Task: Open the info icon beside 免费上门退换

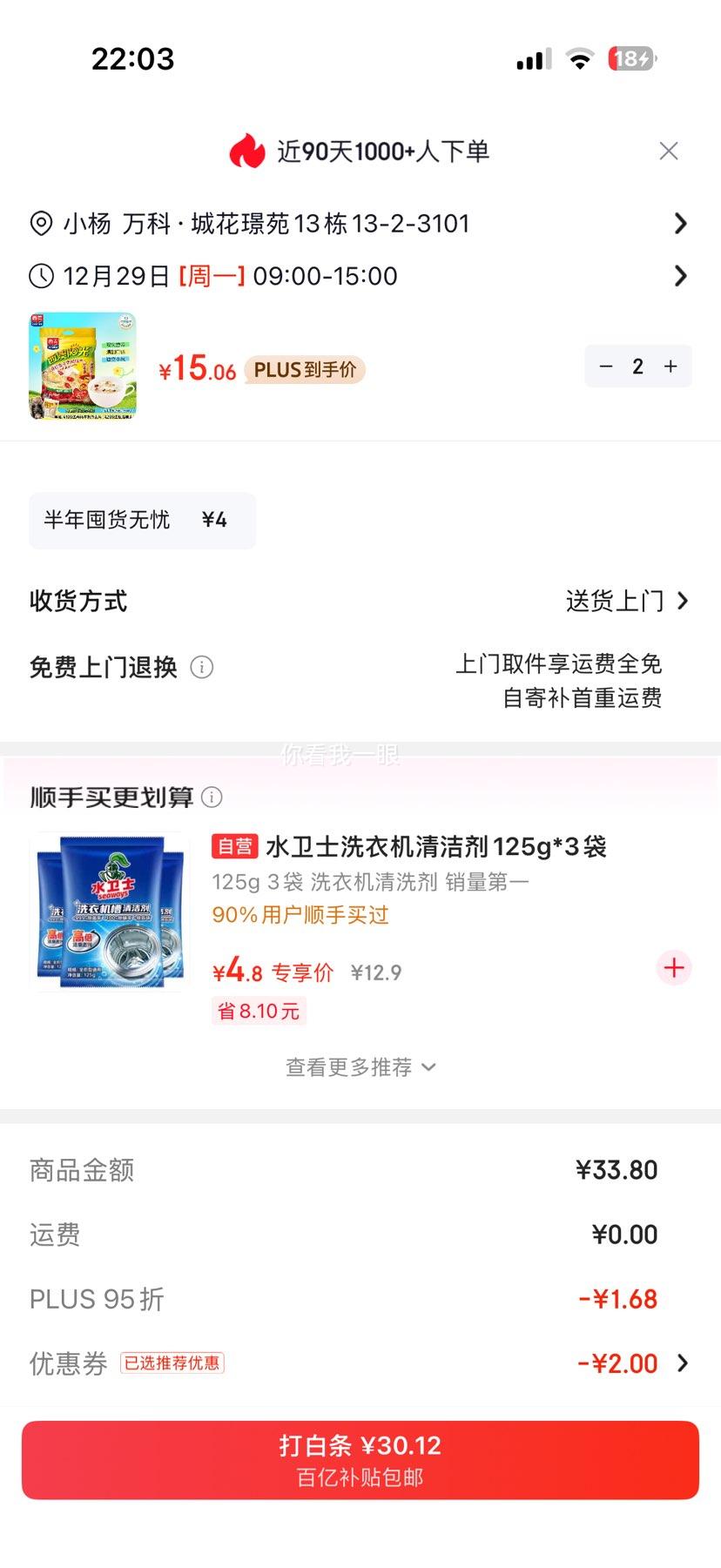Action: (203, 668)
